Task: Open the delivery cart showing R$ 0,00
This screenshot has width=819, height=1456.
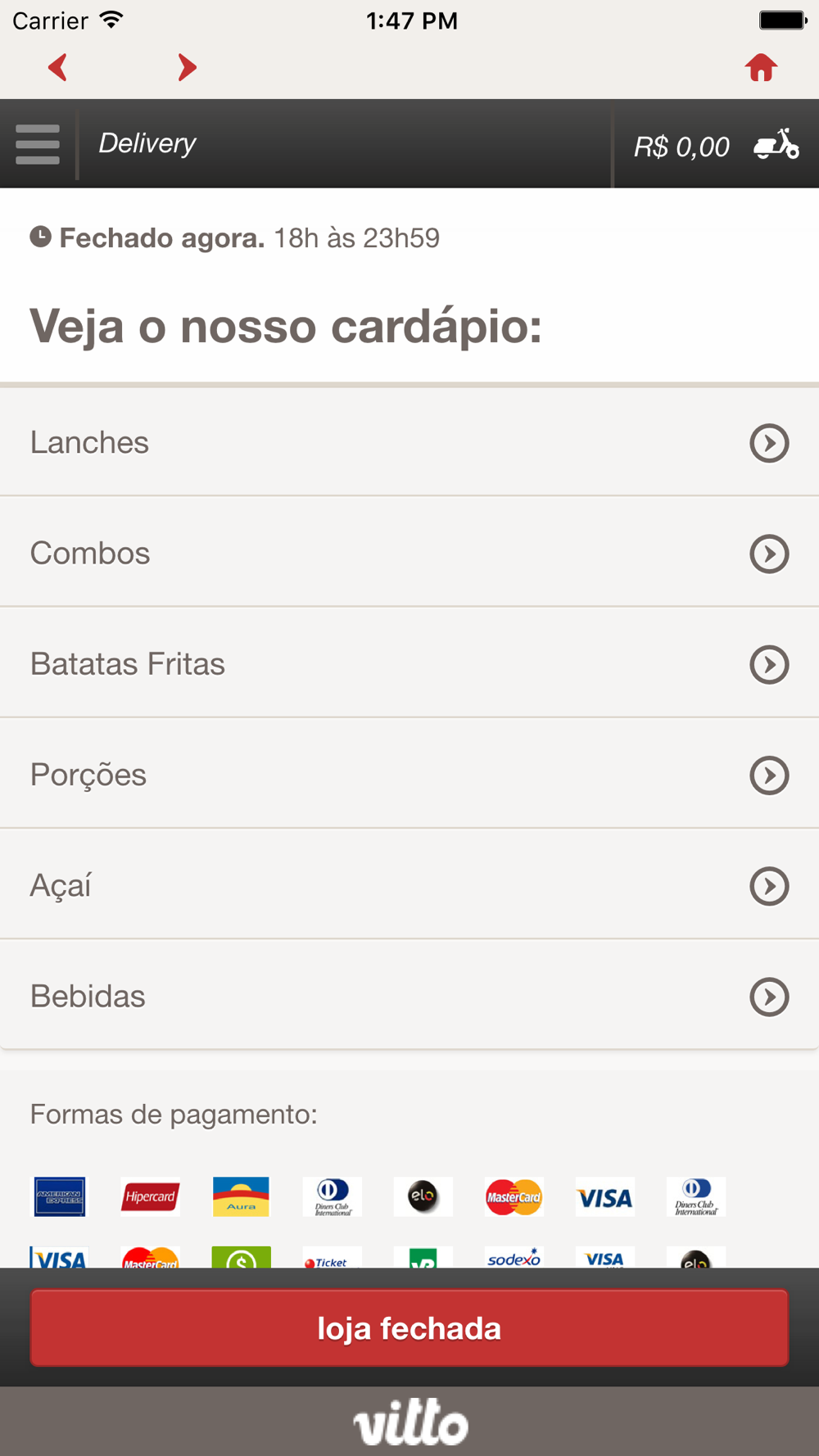Action: click(x=717, y=146)
